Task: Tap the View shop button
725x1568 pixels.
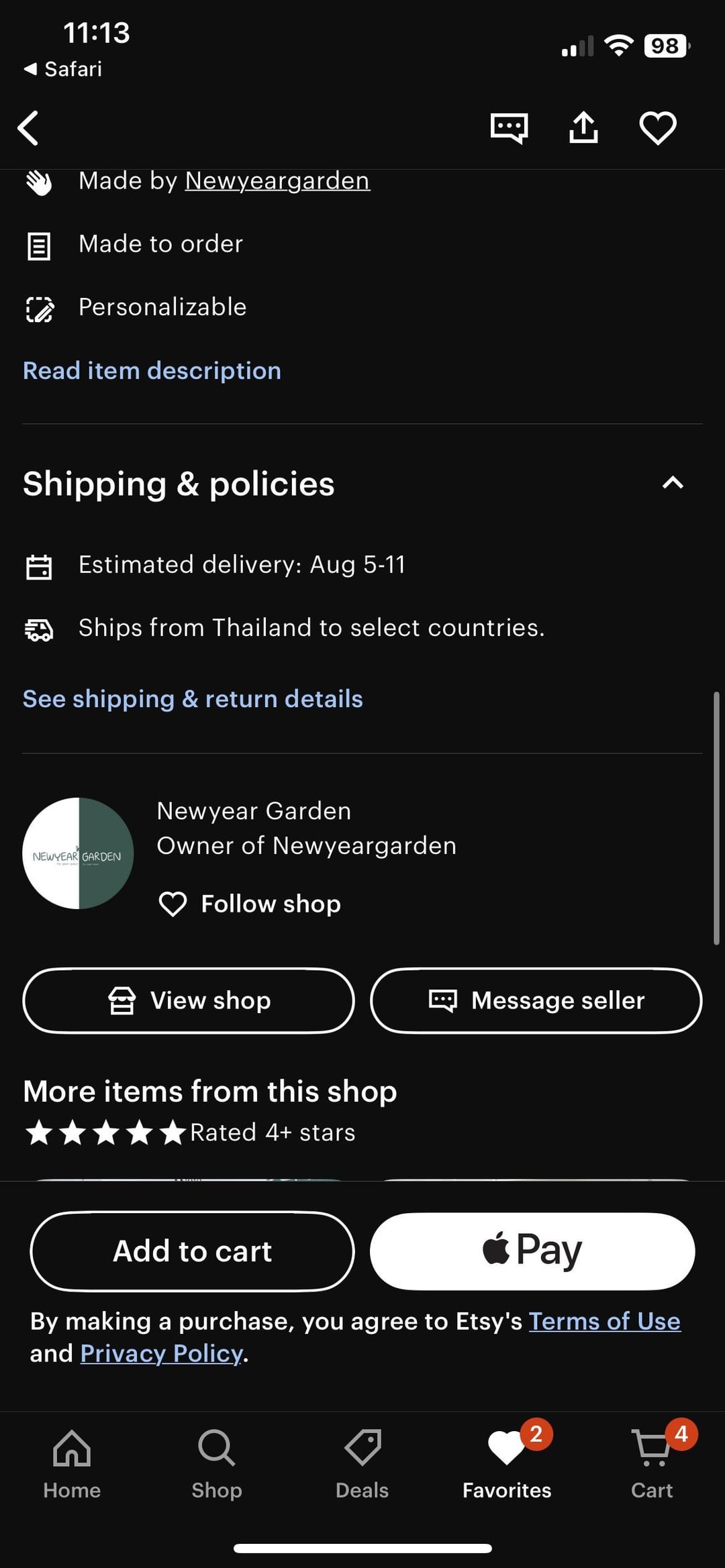Action: pyautogui.click(x=189, y=1000)
